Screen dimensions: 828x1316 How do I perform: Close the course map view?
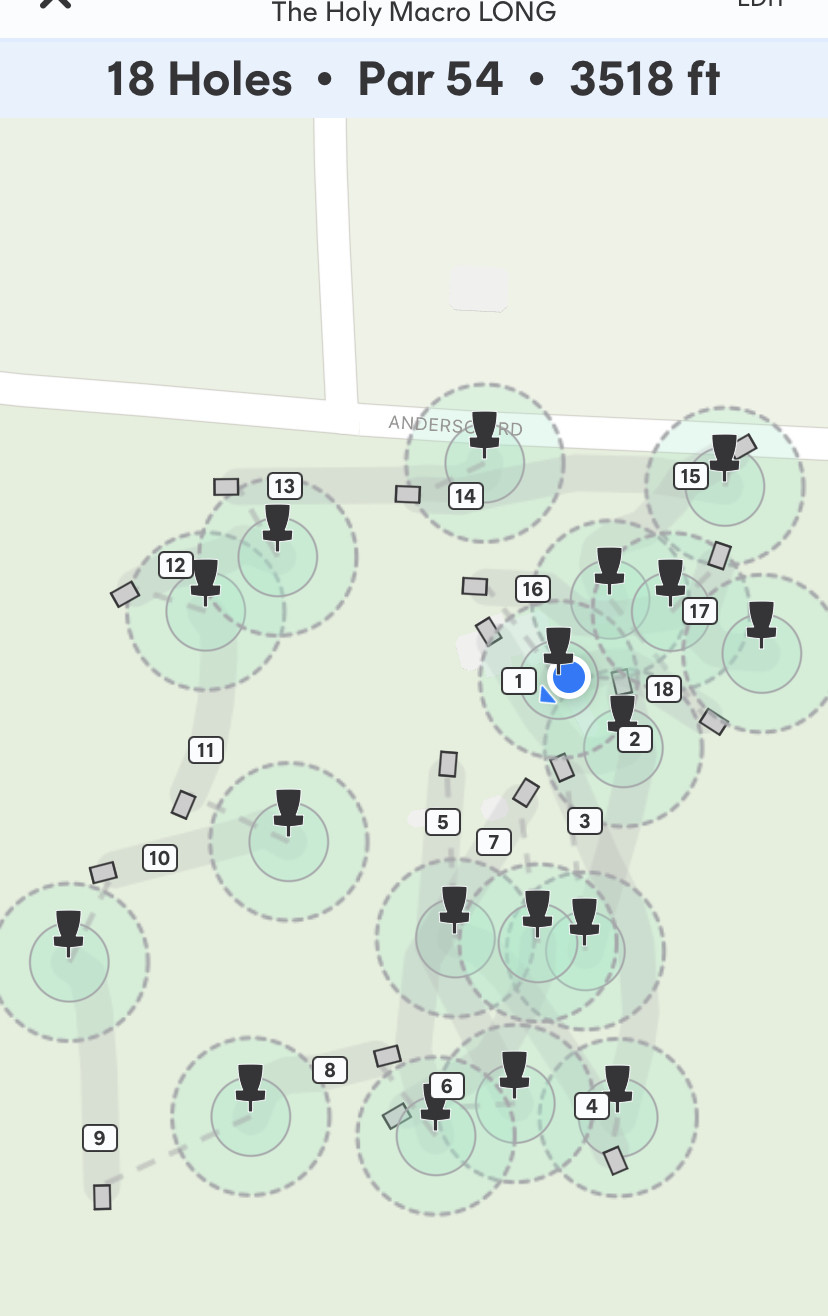click(x=56, y=3)
